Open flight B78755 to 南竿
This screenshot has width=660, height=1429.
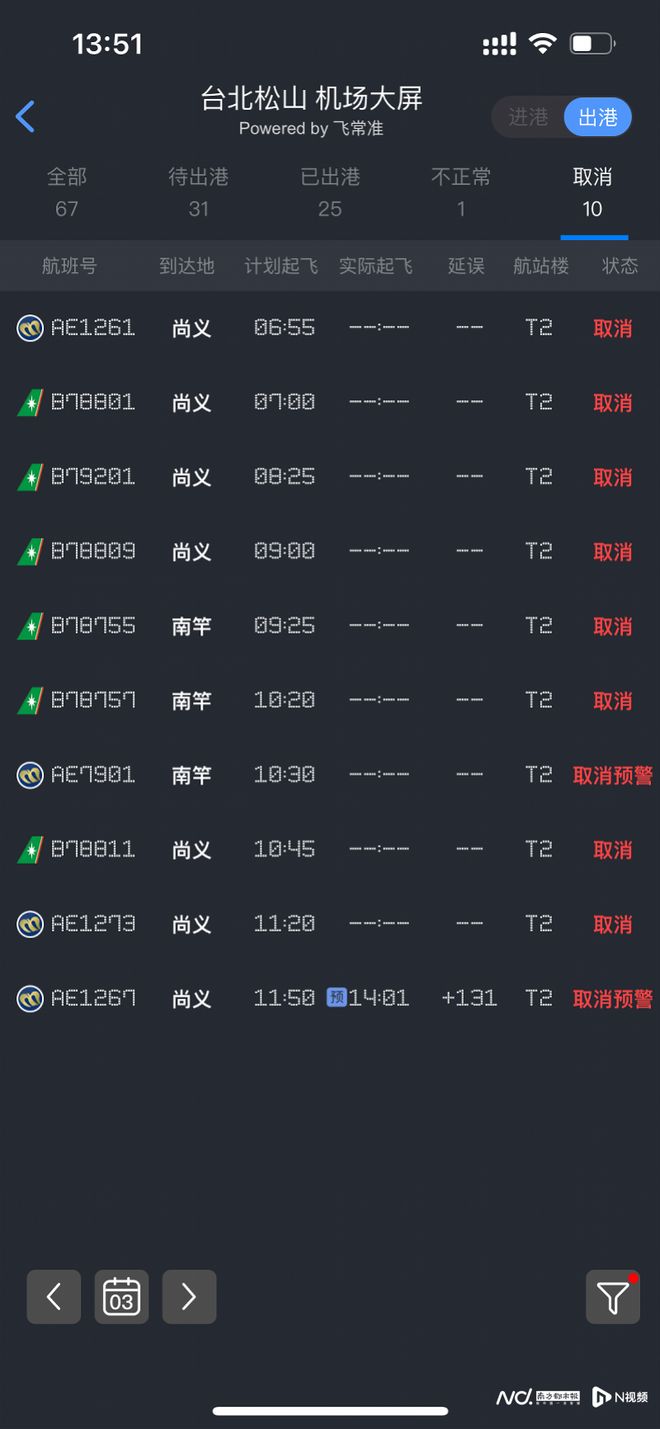click(330, 626)
